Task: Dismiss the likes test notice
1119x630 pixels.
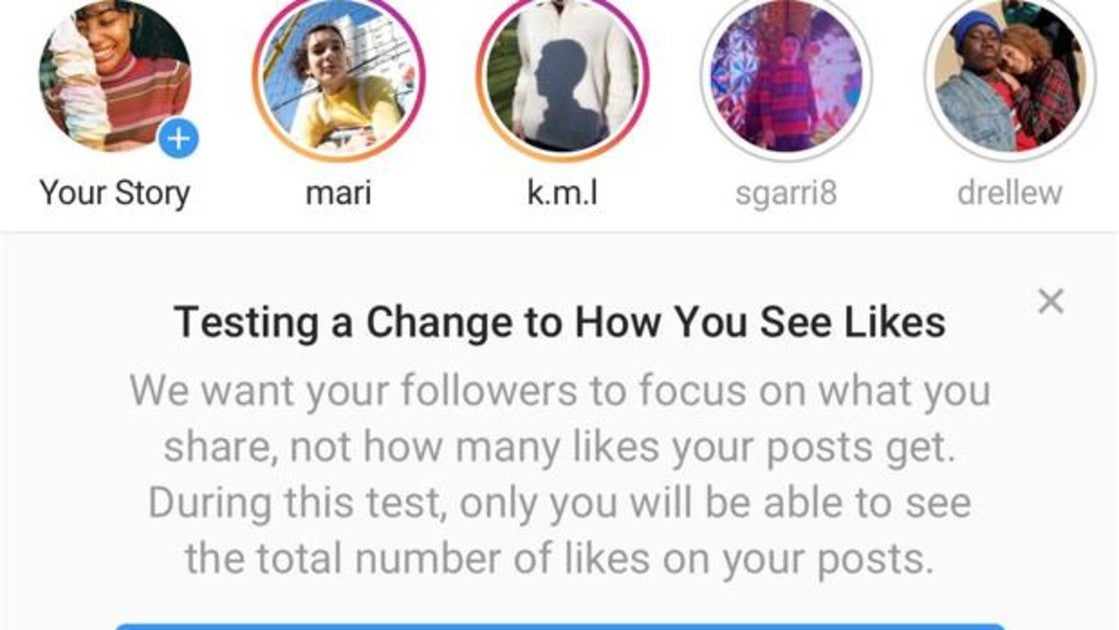Action: click(1050, 301)
